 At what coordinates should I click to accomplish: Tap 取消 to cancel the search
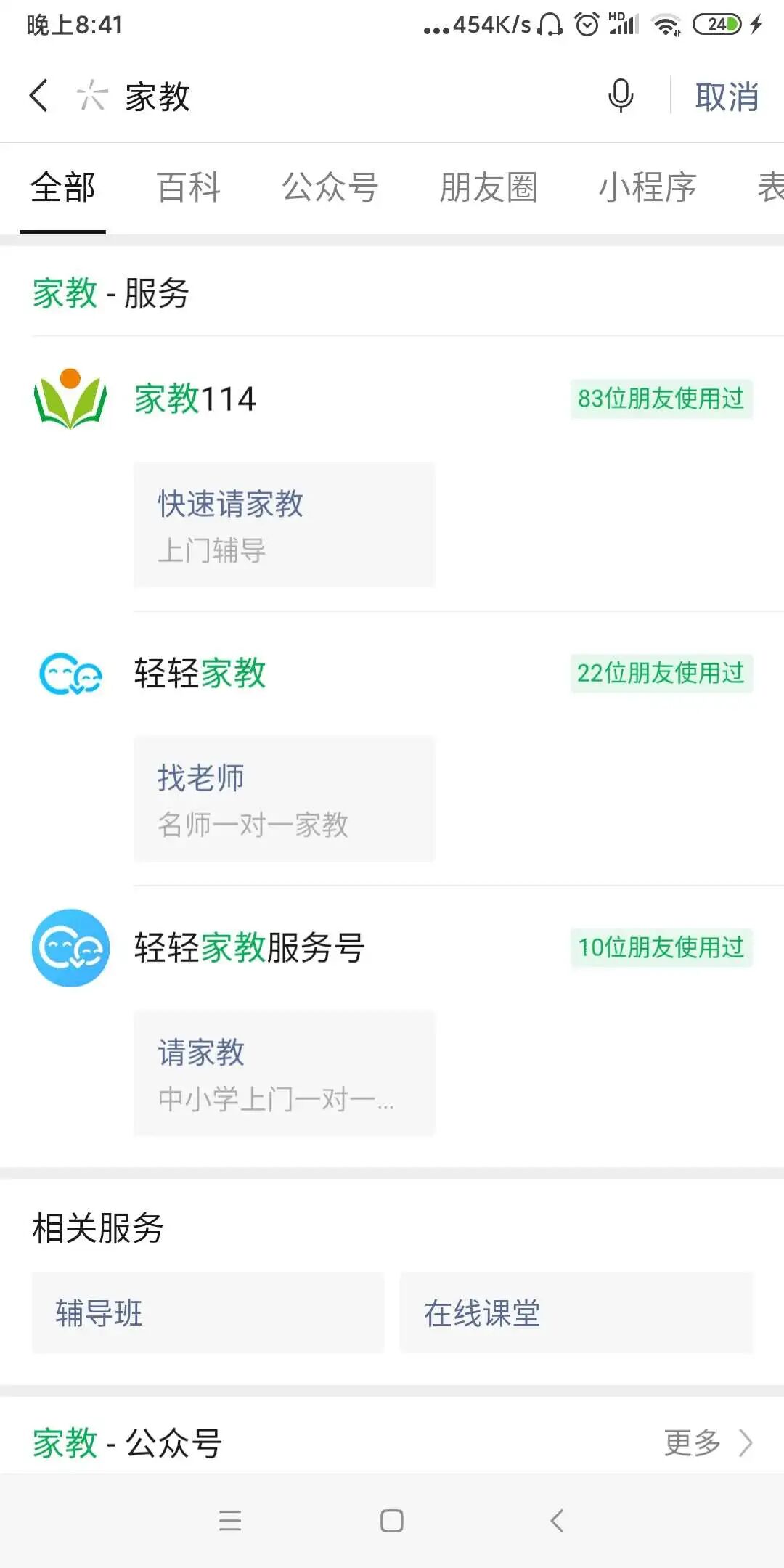(x=727, y=97)
